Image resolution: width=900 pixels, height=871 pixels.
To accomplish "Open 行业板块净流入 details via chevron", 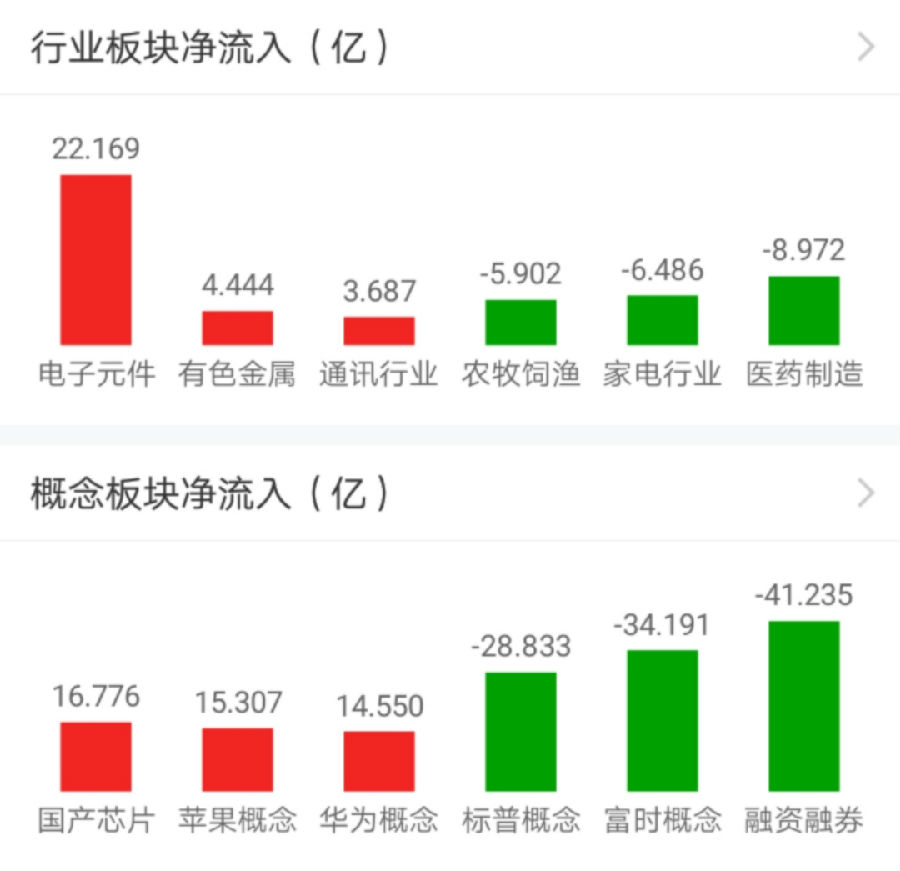I will [x=866, y=47].
